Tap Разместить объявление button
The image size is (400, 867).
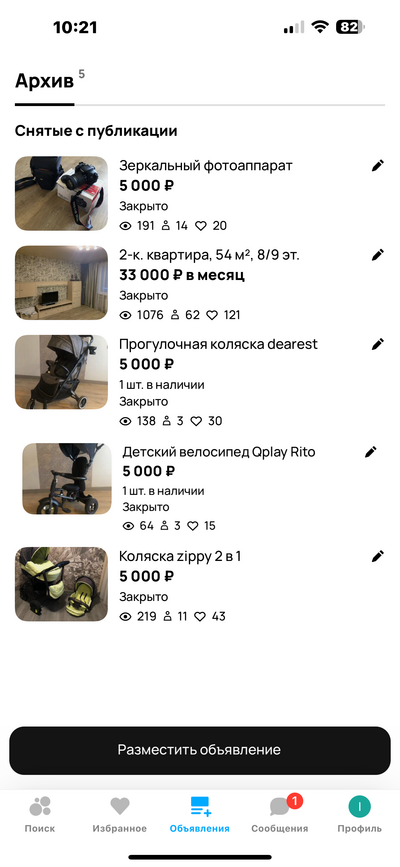200,750
